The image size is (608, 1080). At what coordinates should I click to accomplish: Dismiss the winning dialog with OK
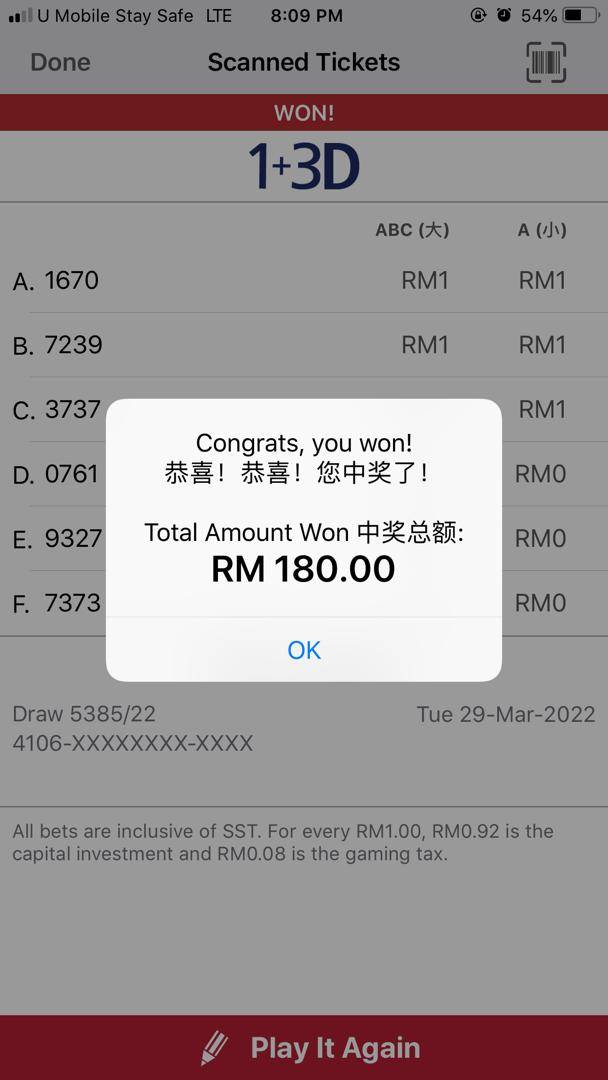[x=304, y=650]
